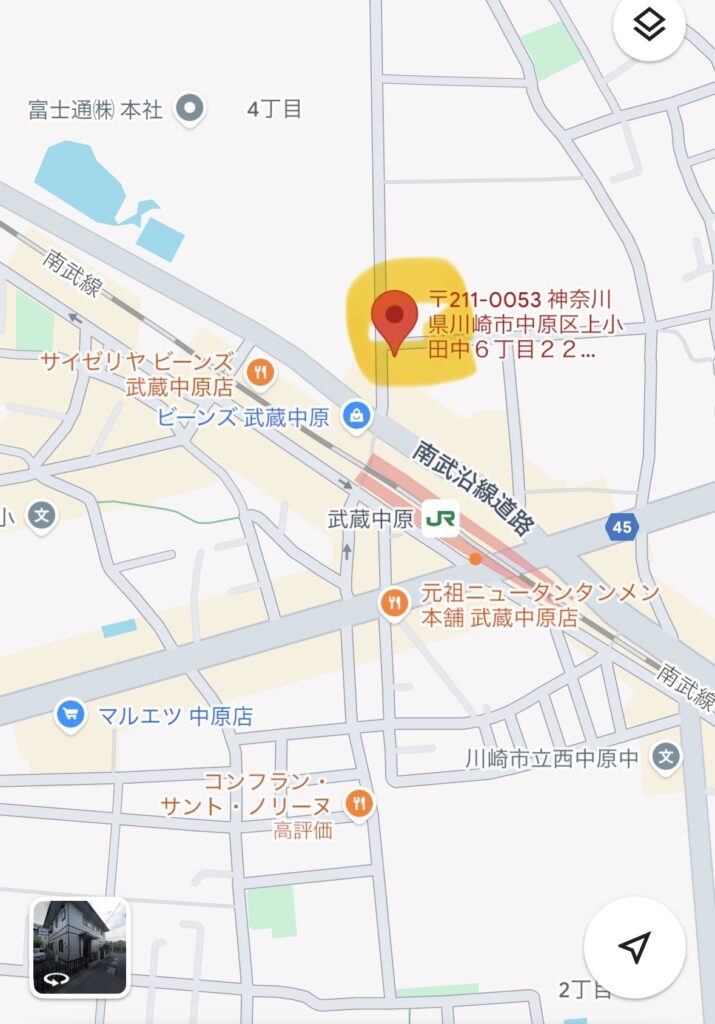This screenshot has width=715, height=1024.
Task: Select 武蔵中原 JR station icon
Action: click(x=440, y=519)
